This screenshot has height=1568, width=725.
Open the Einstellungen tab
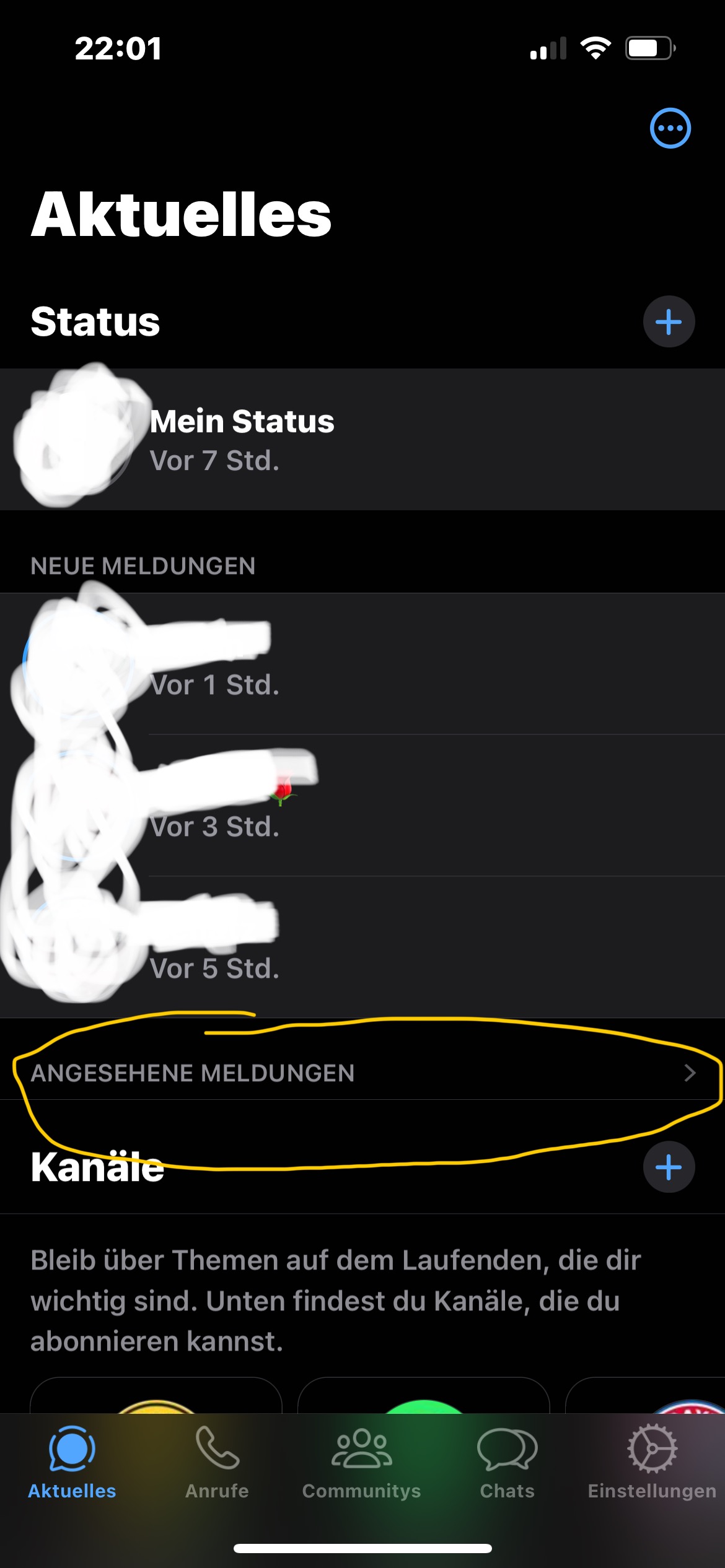652,1463
